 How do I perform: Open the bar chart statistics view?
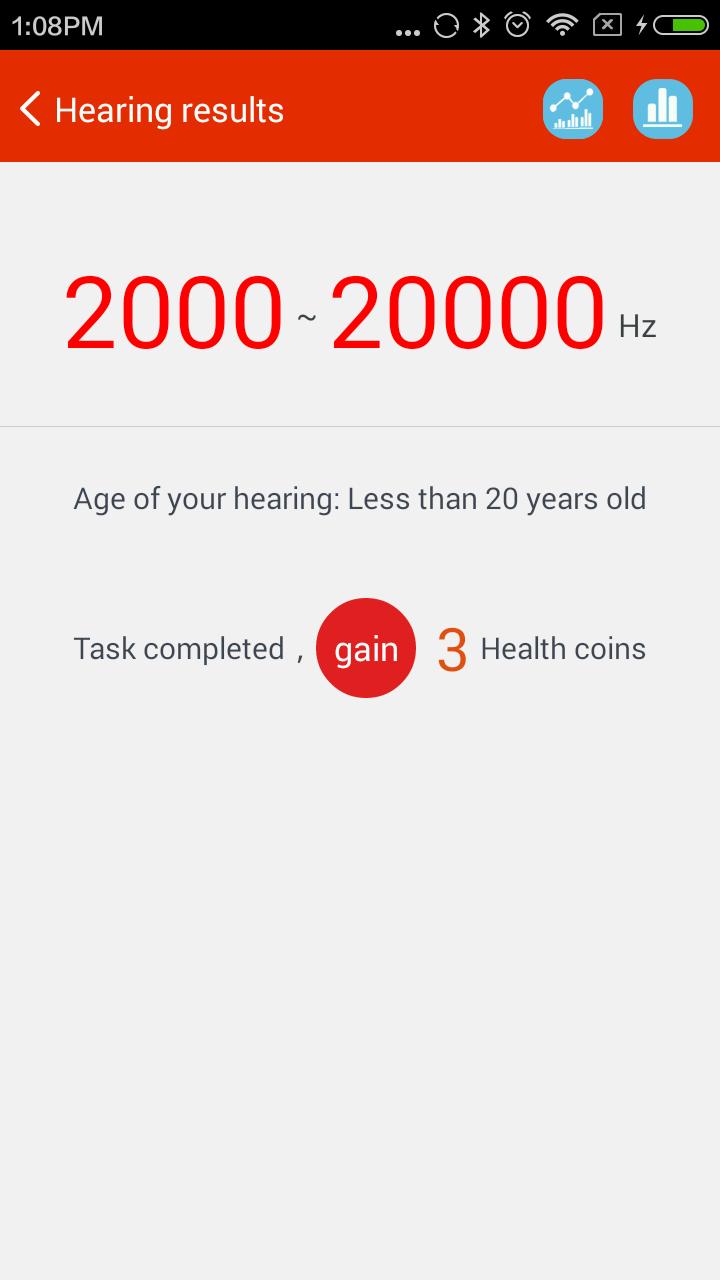pos(662,107)
